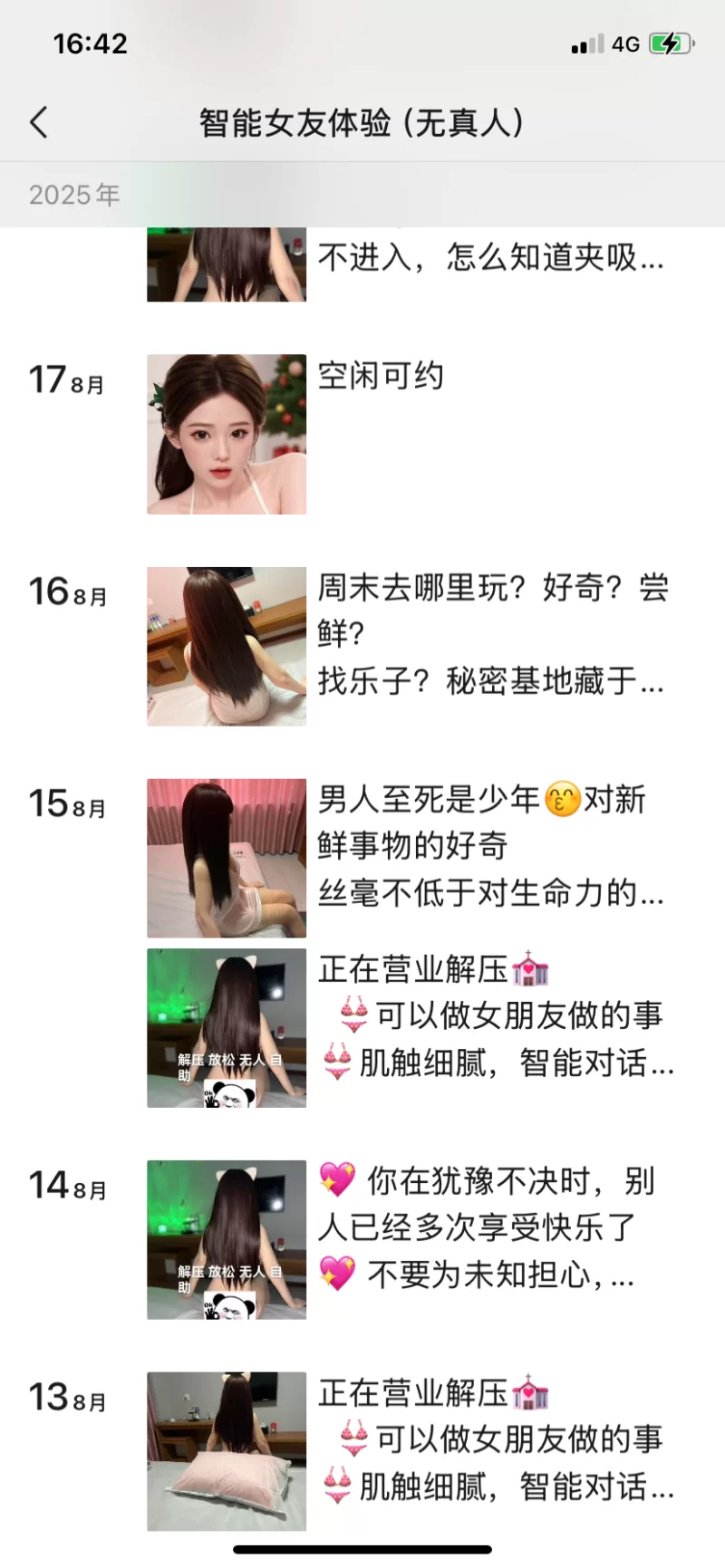The width and height of the screenshot is (725, 1568).
Task: Go back using the top-left arrow
Action: (x=39, y=122)
